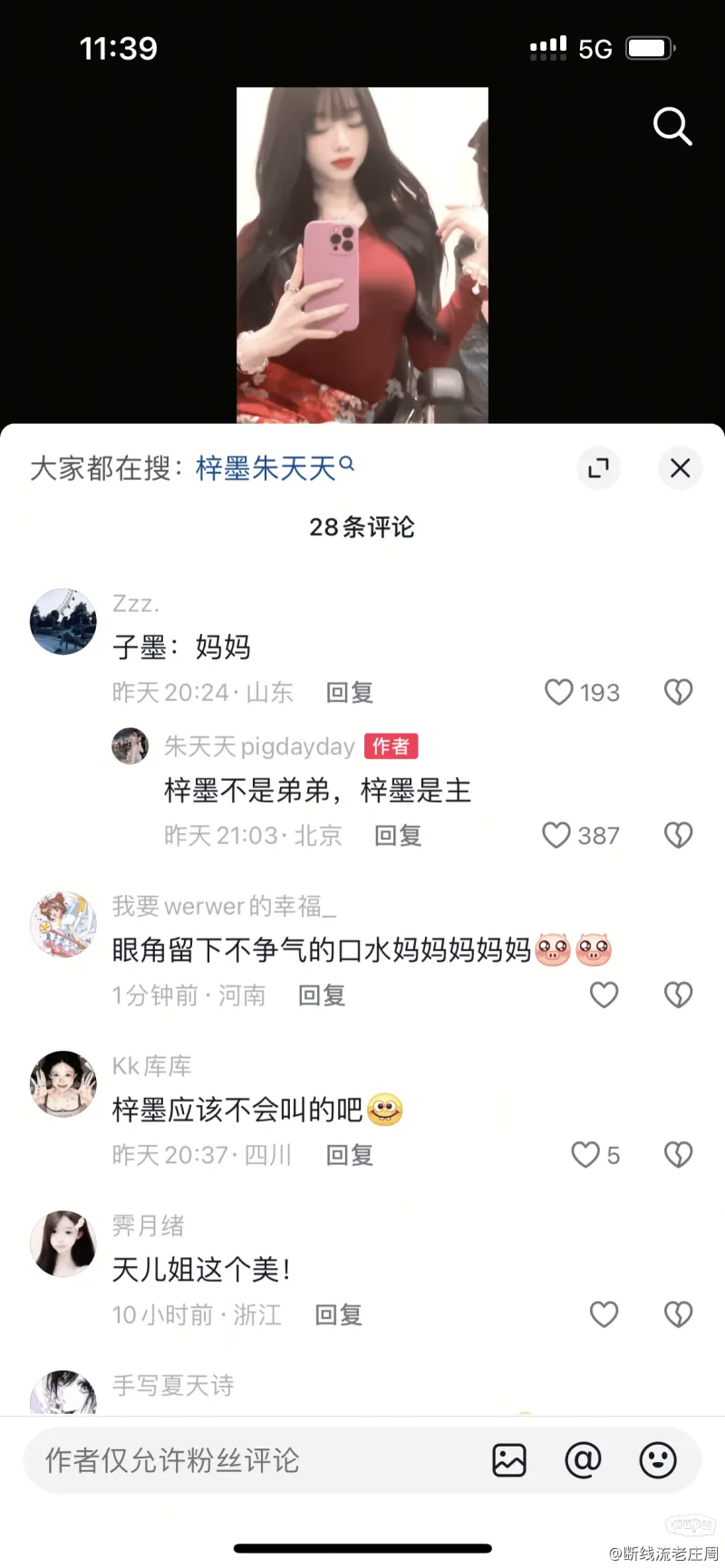Open the avatar of Kk库库
Viewport: 725px width, 1568px height.
click(63, 1083)
